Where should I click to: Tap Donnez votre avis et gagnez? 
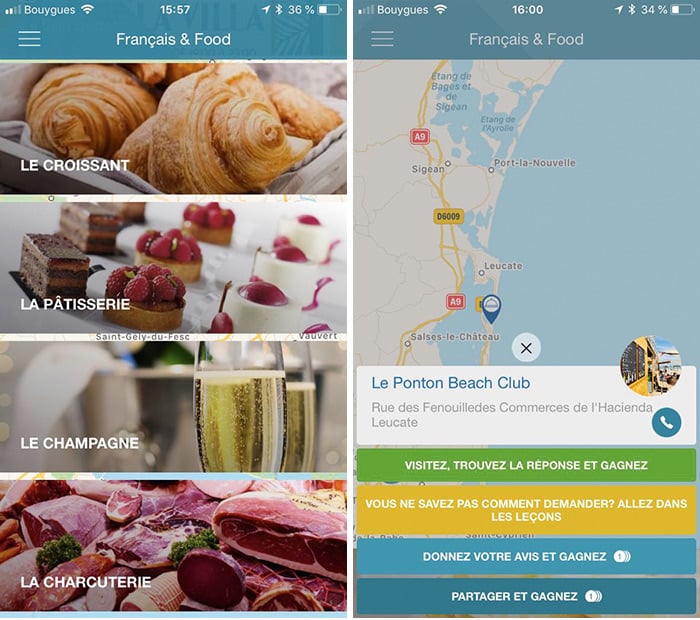tap(526, 556)
